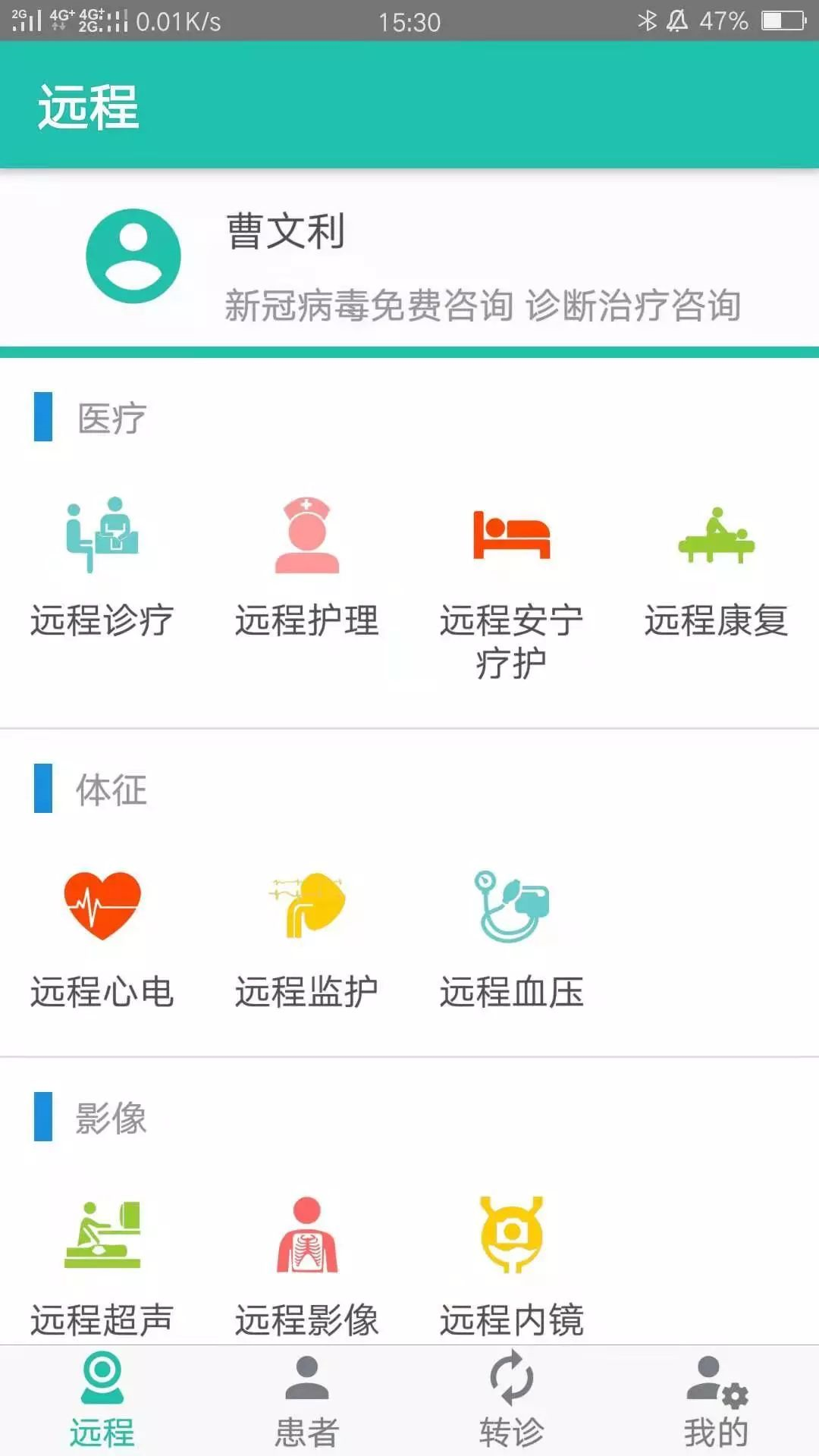Select 远程护理 nursing option
The height and width of the screenshot is (1456, 819).
click(x=307, y=567)
